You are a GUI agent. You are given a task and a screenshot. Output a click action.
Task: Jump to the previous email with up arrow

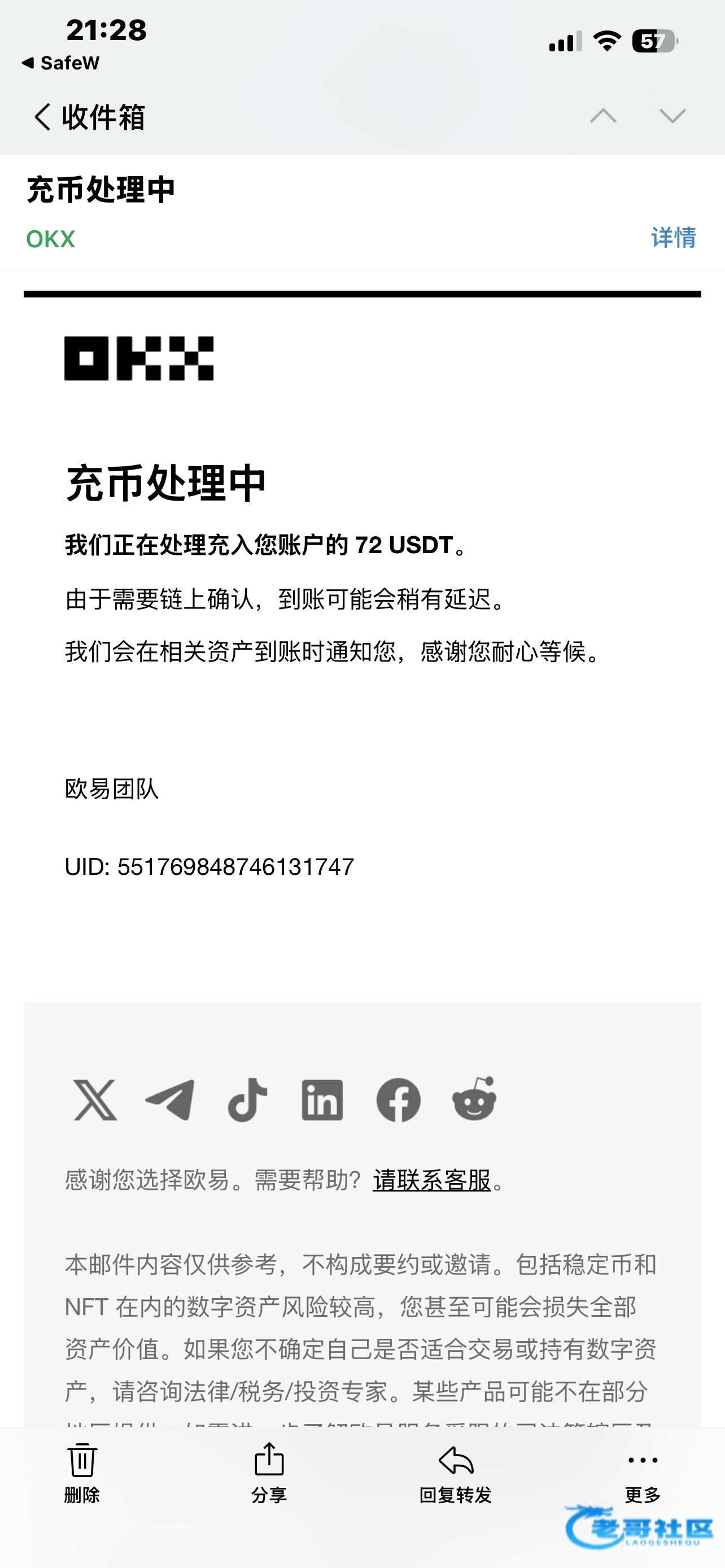(x=602, y=116)
